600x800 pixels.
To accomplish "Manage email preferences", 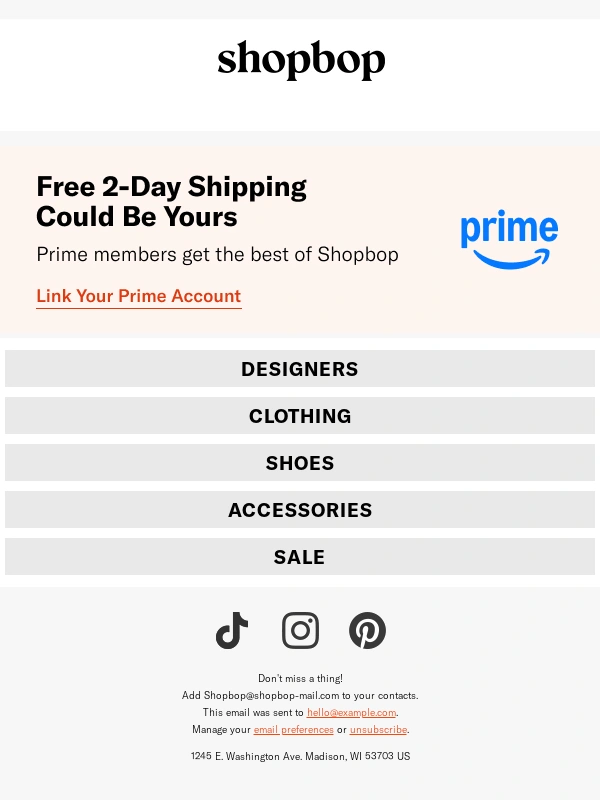I will (x=293, y=730).
